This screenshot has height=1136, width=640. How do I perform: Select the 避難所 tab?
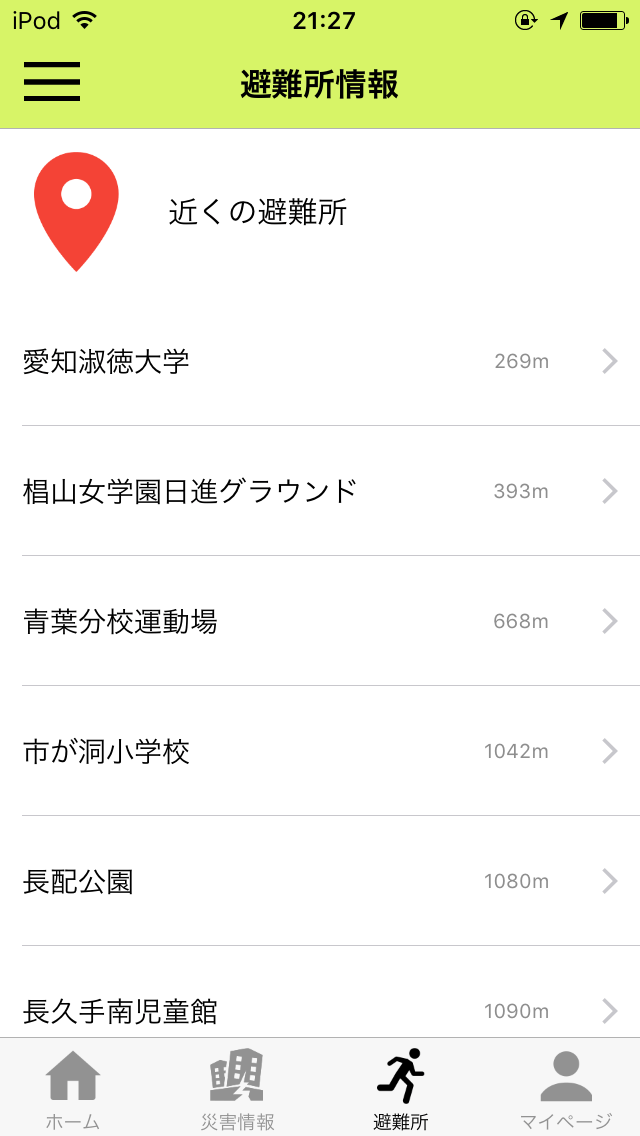[x=401, y=1088]
